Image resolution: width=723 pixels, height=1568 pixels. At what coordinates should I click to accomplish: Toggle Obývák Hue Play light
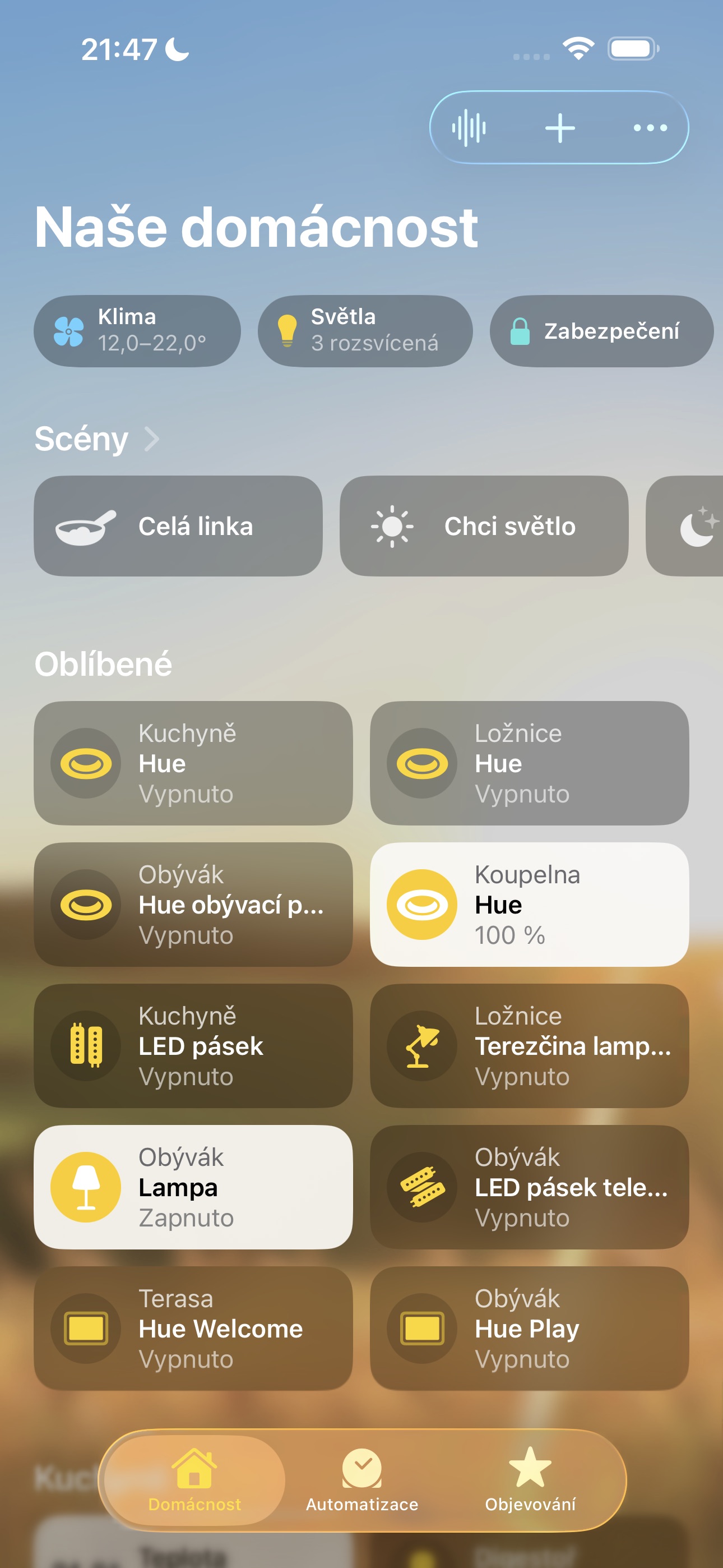coord(530,1328)
